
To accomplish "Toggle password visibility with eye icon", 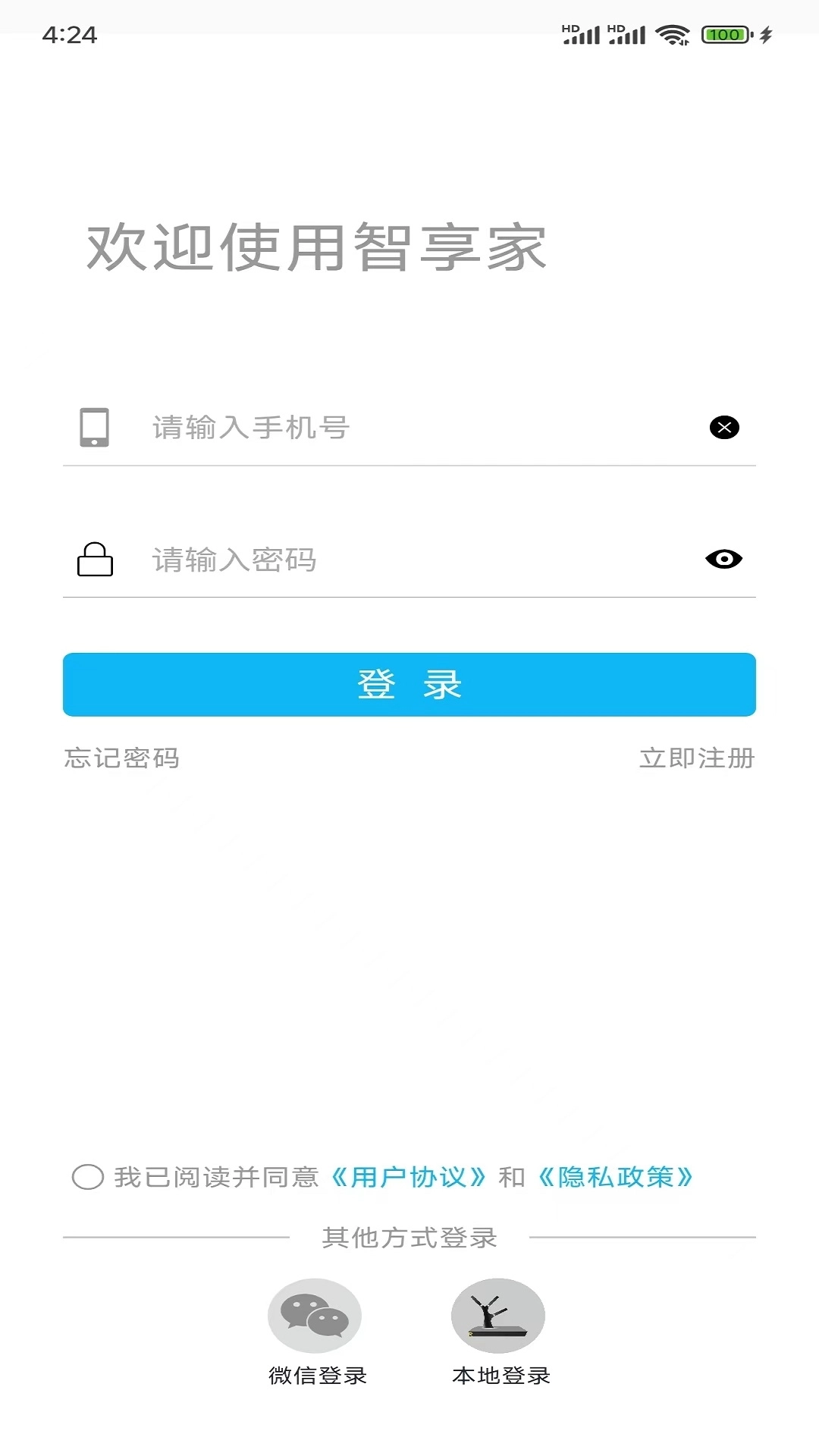I will pyautogui.click(x=723, y=560).
